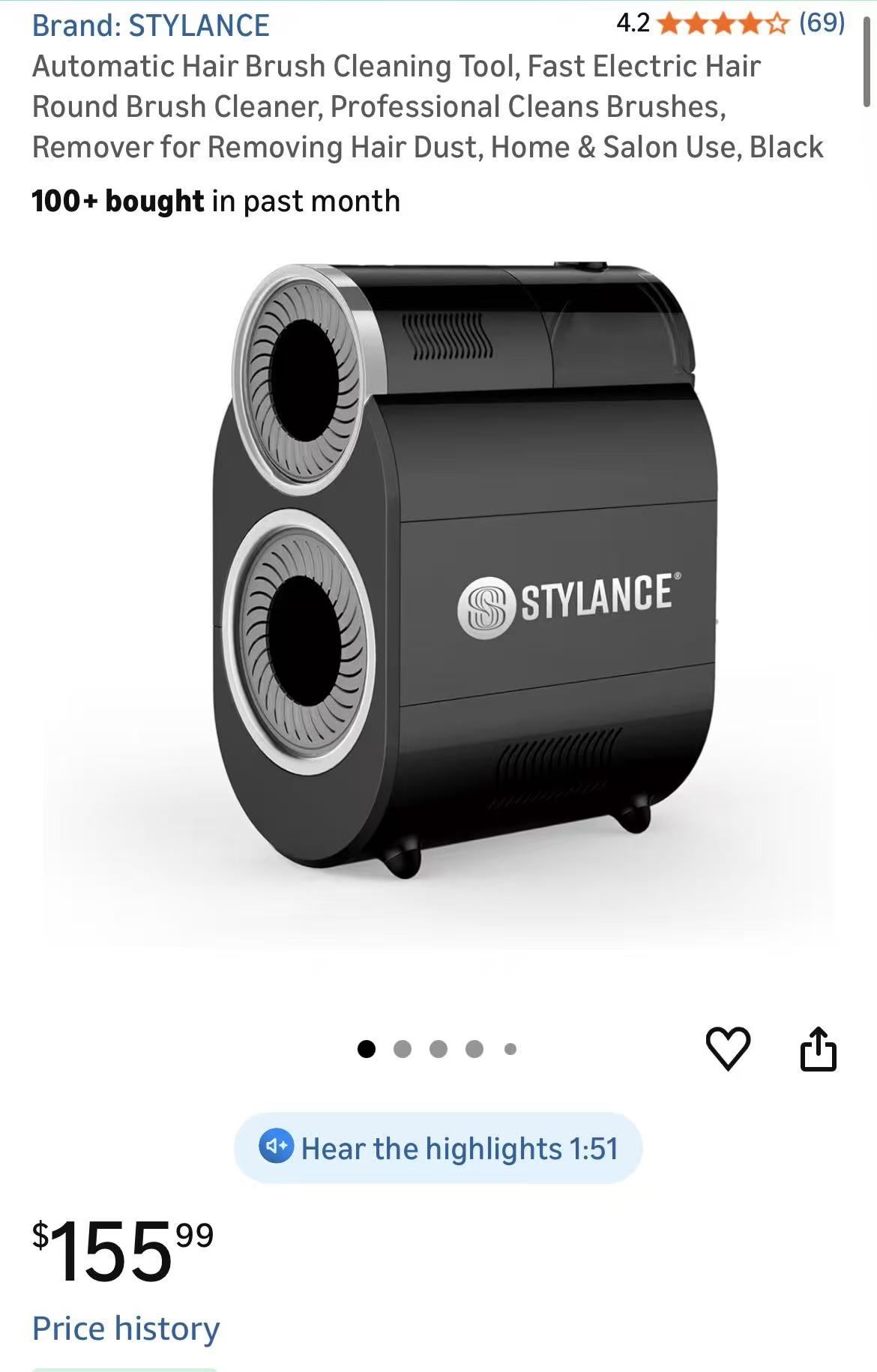
Task: View the Price history
Action: point(126,1329)
